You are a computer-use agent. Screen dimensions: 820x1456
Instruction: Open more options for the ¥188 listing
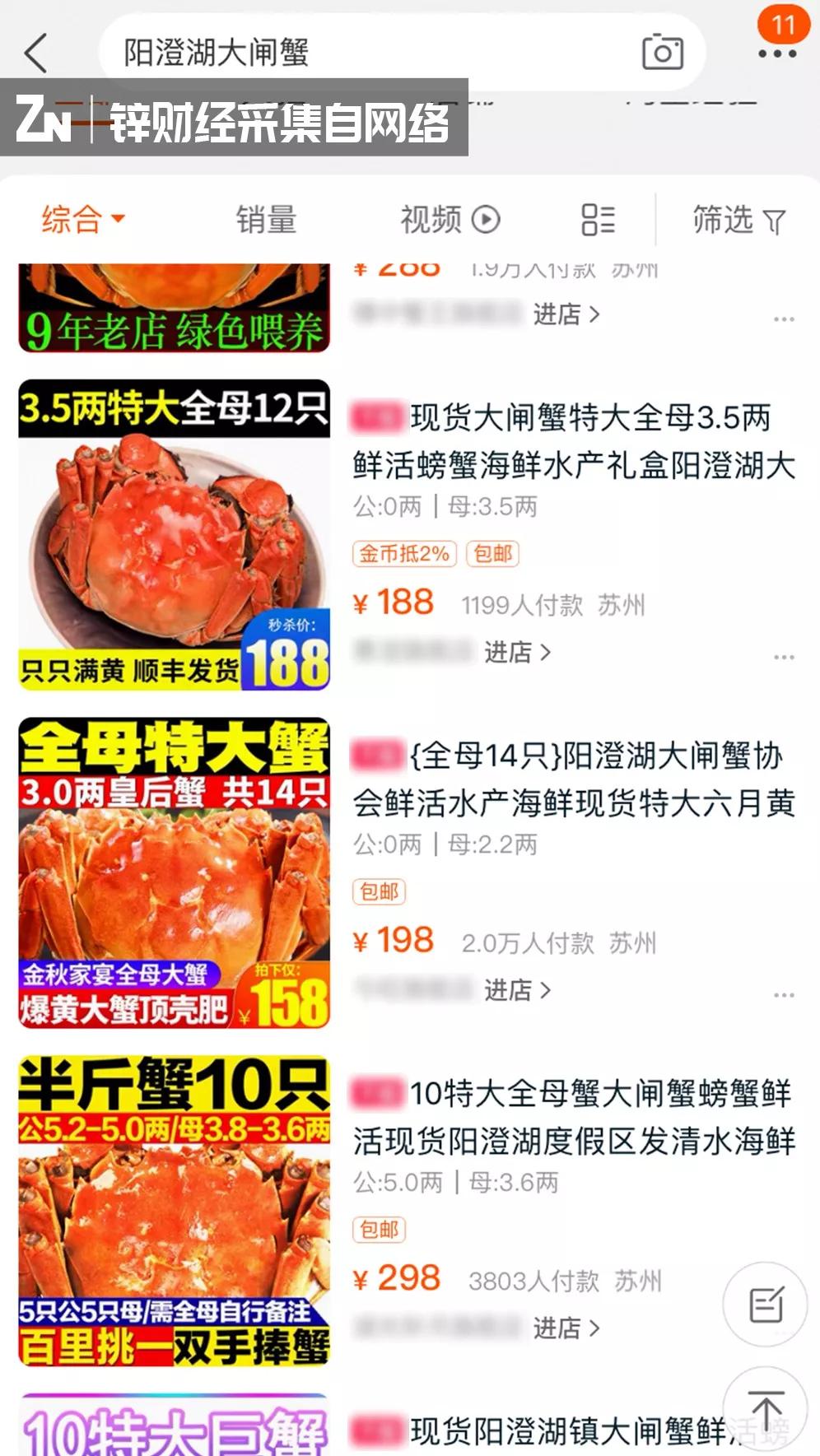784,657
